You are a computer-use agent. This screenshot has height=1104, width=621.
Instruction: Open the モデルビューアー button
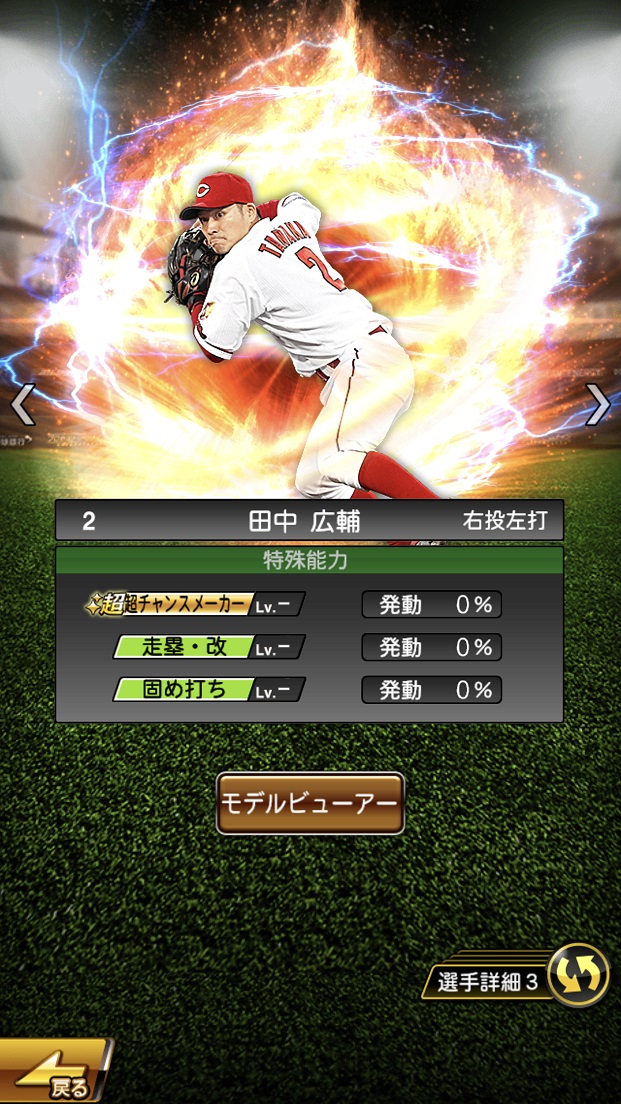310,803
